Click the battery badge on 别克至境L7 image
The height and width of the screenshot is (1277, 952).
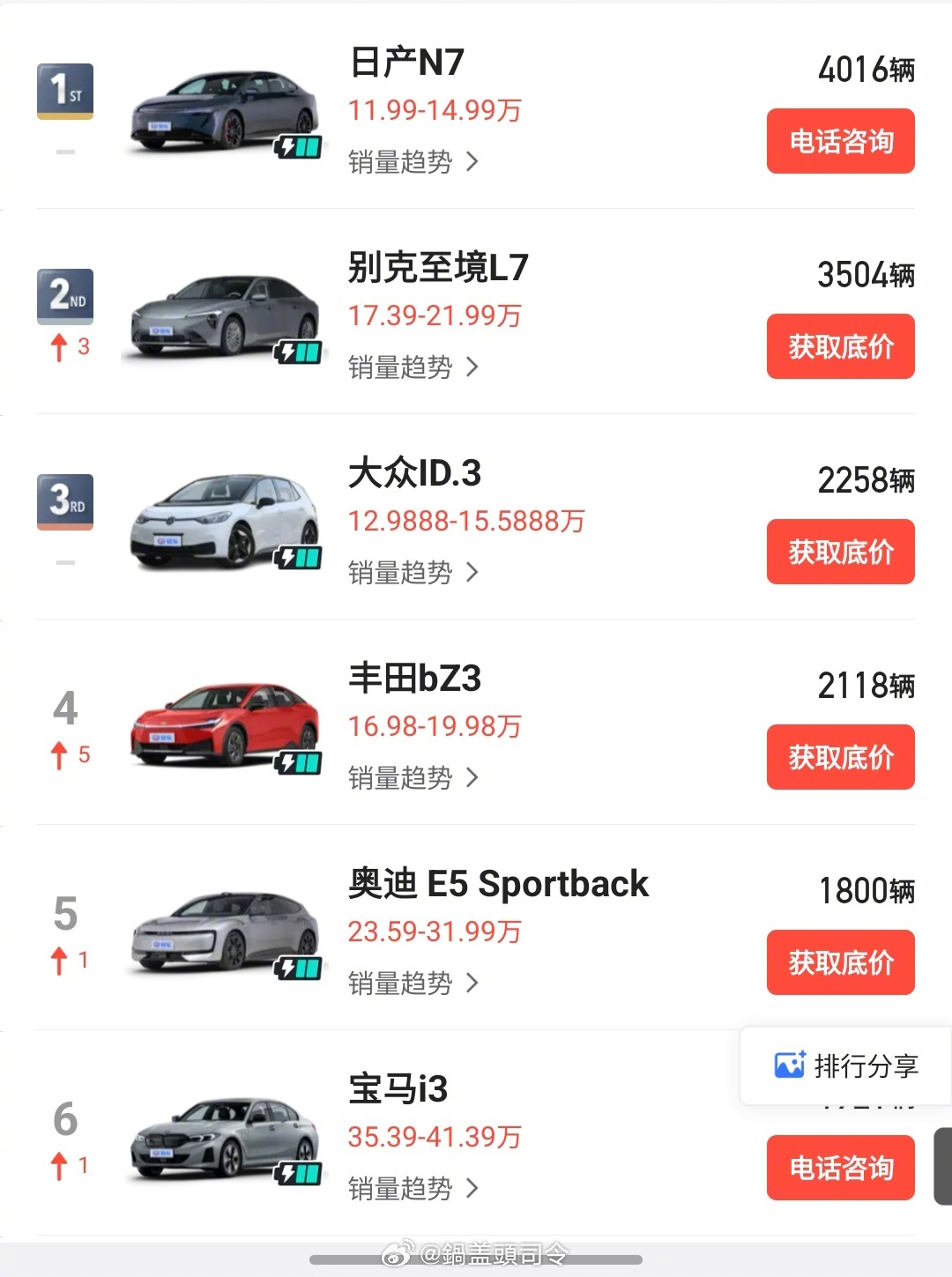(x=298, y=353)
